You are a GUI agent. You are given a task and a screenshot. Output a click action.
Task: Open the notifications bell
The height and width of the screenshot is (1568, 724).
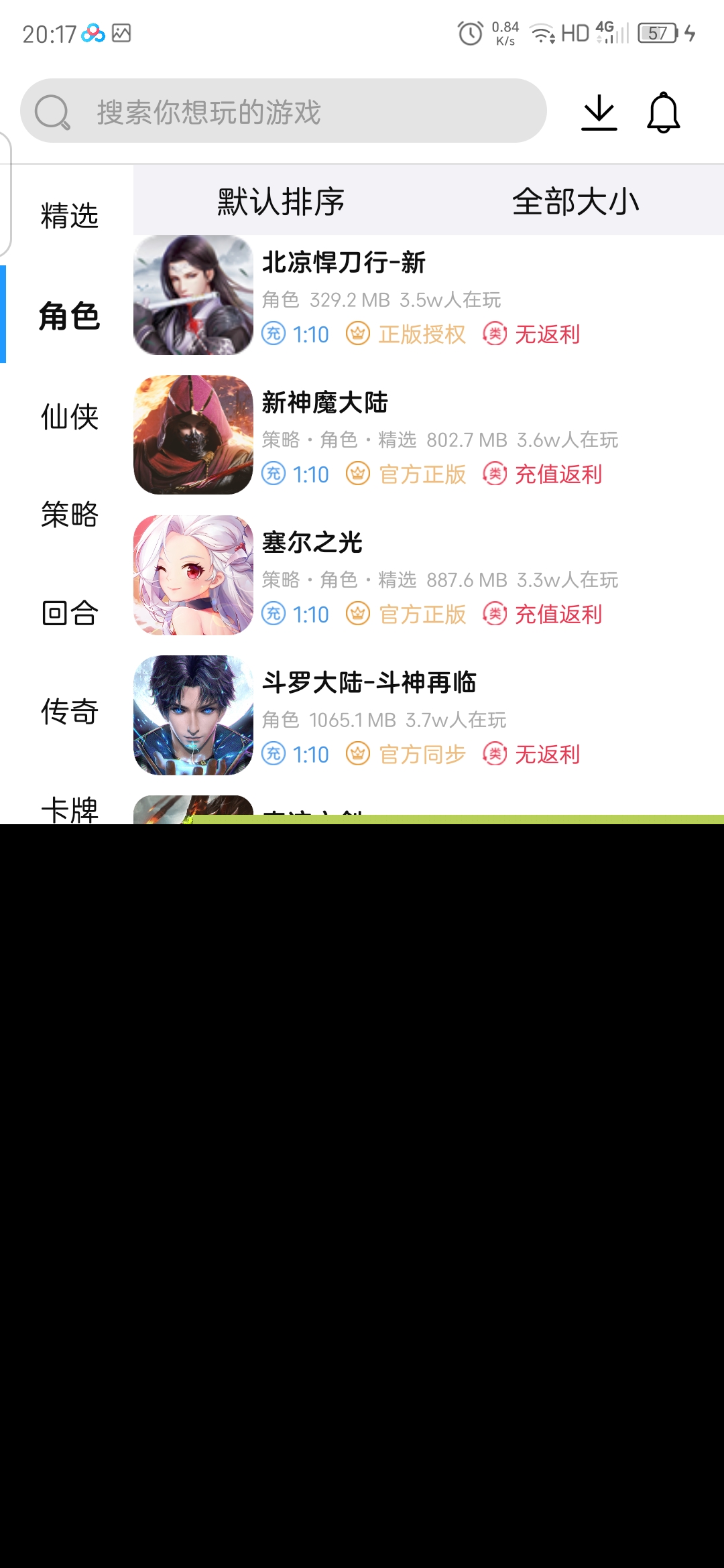point(663,112)
